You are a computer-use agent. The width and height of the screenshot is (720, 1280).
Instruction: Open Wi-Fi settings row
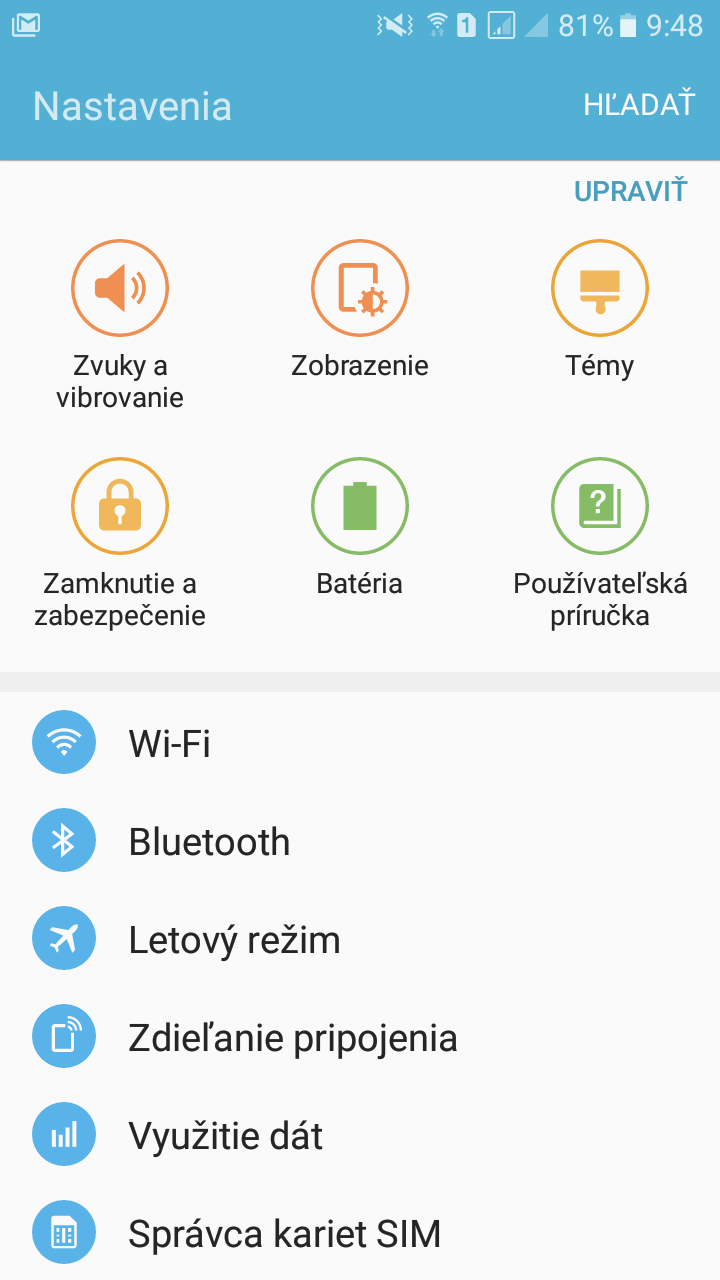(x=360, y=743)
